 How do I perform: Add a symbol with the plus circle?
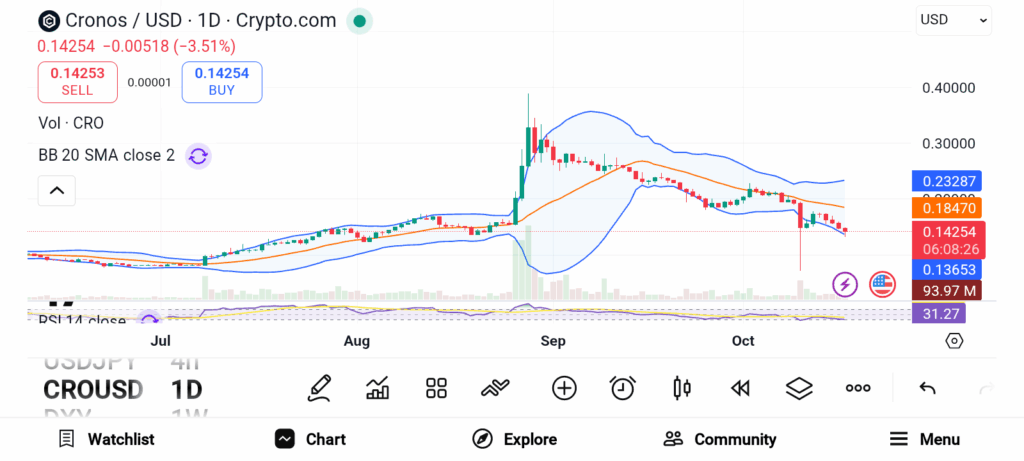564,388
